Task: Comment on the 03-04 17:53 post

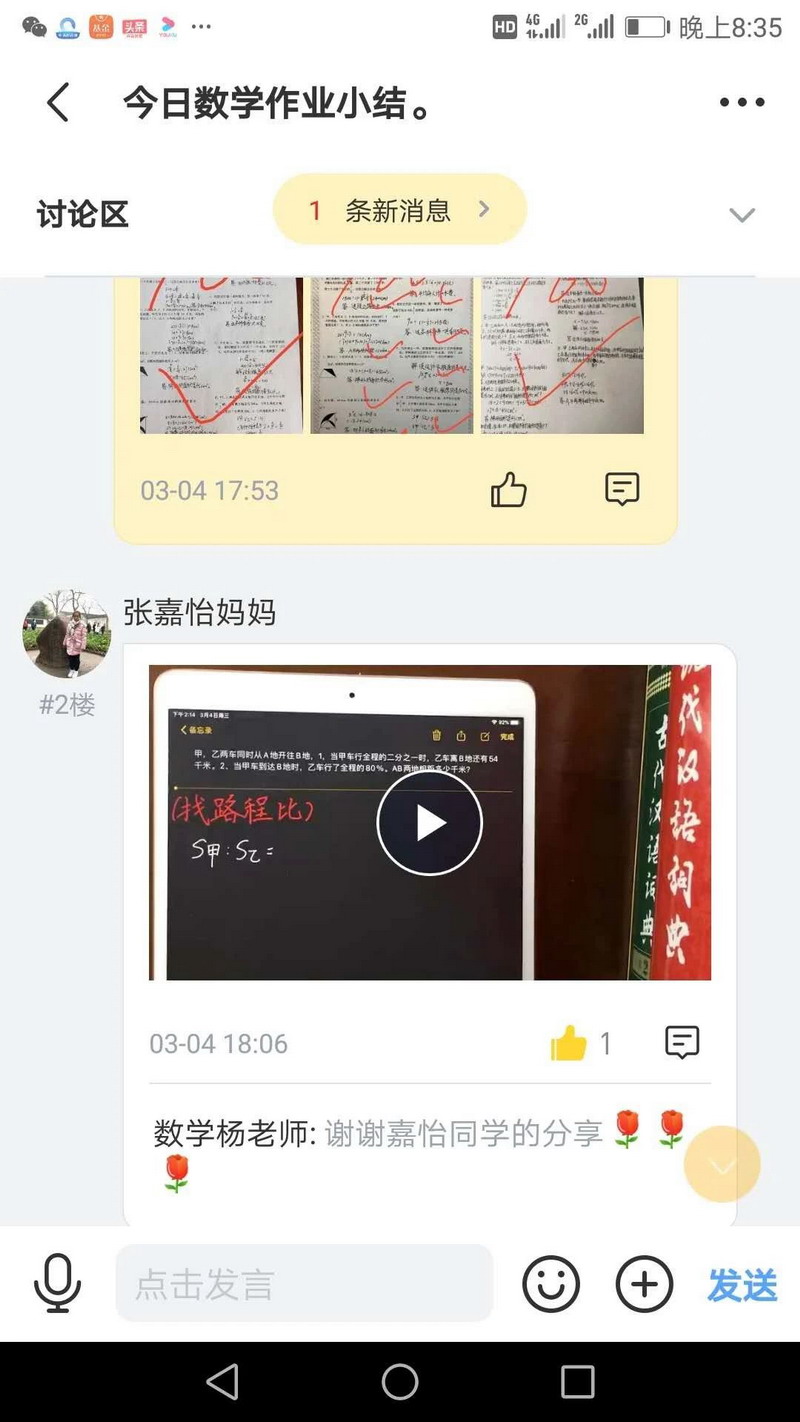Action: coord(622,489)
